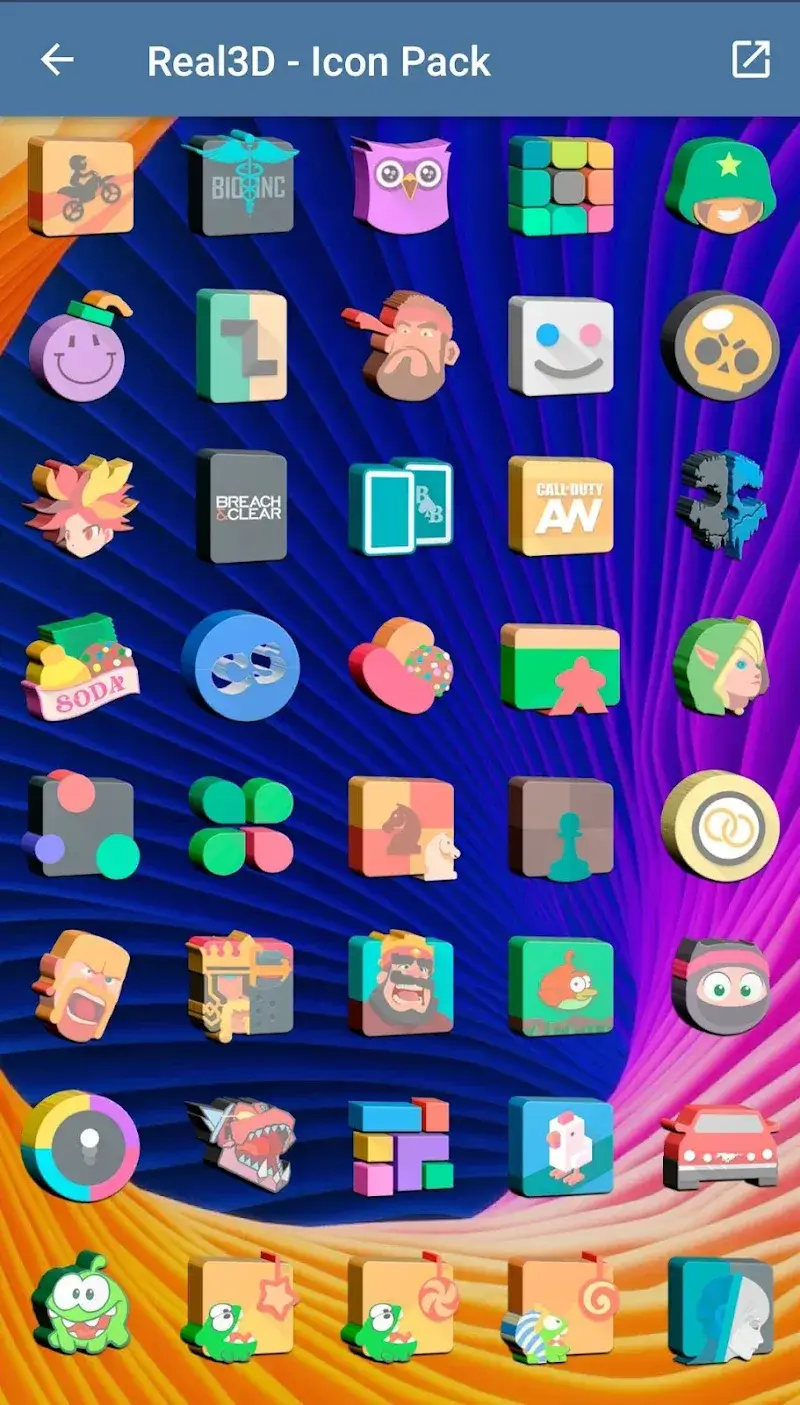Click the Clumsy Ninja face icon
The width and height of the screenshot is (800, 1405).
(722, 987)
